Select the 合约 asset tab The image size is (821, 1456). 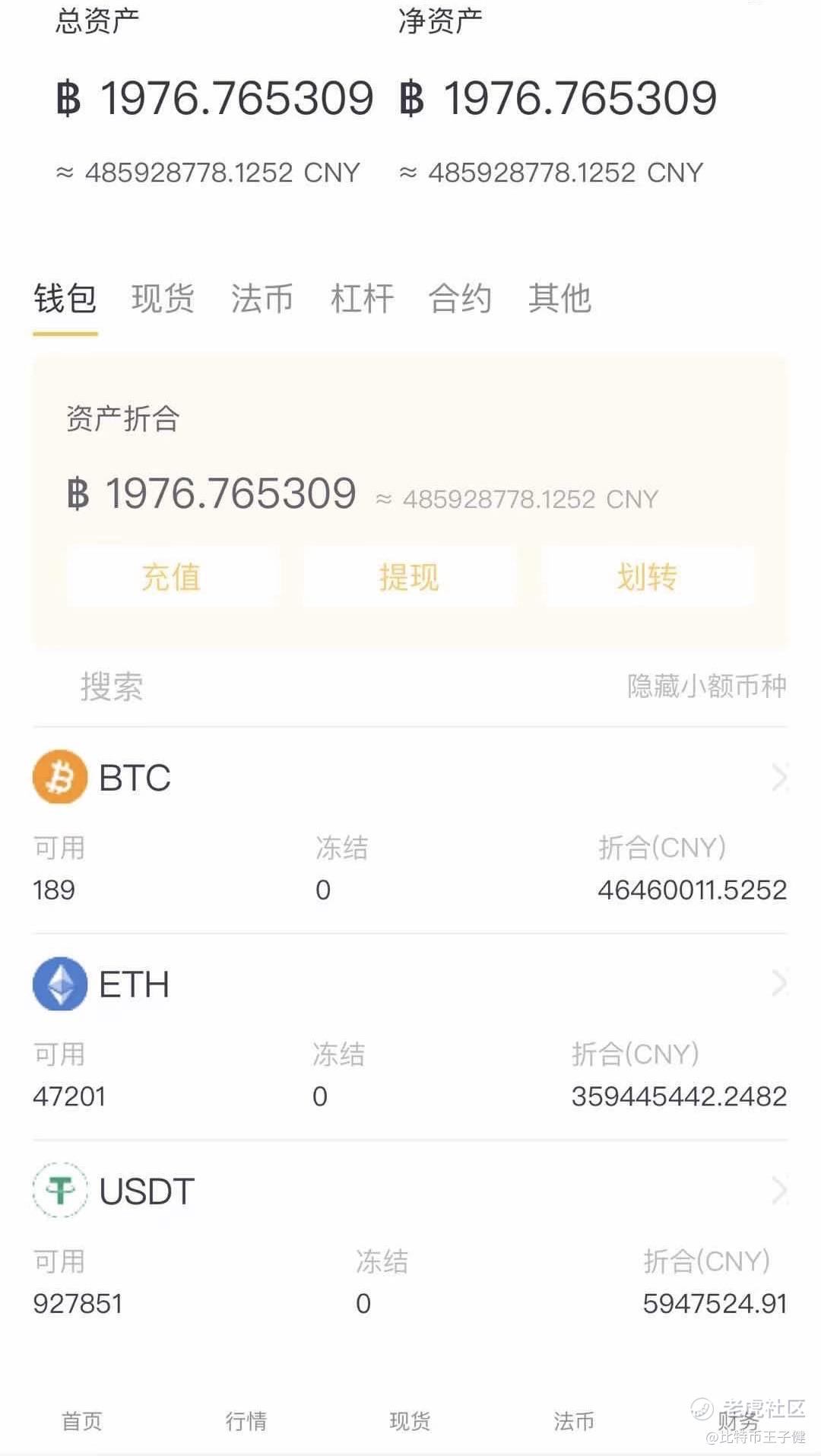coord(460,298)
